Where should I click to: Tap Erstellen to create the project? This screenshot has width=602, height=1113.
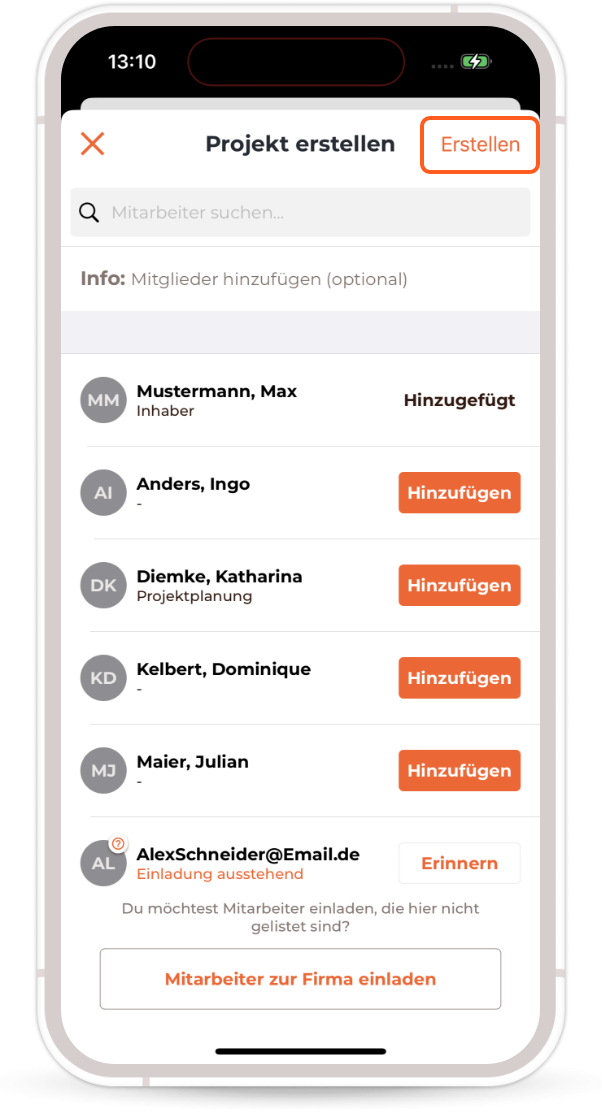(x=480, y=144)
